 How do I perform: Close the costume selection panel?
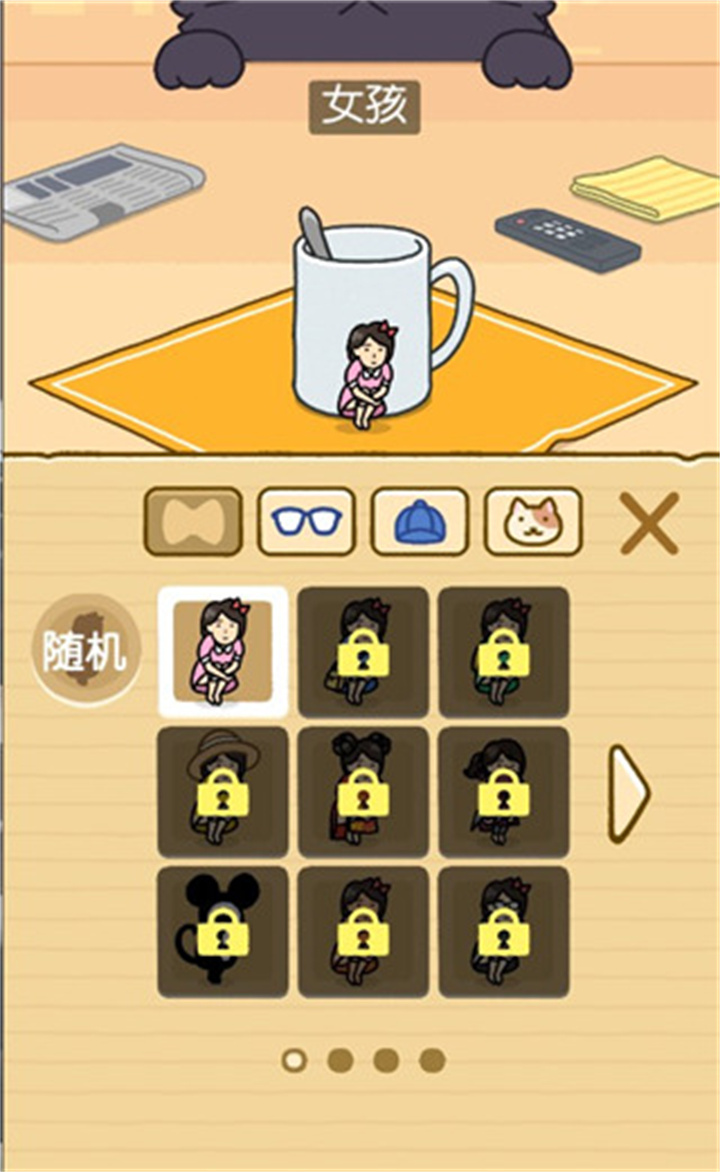tap(649, 522)
